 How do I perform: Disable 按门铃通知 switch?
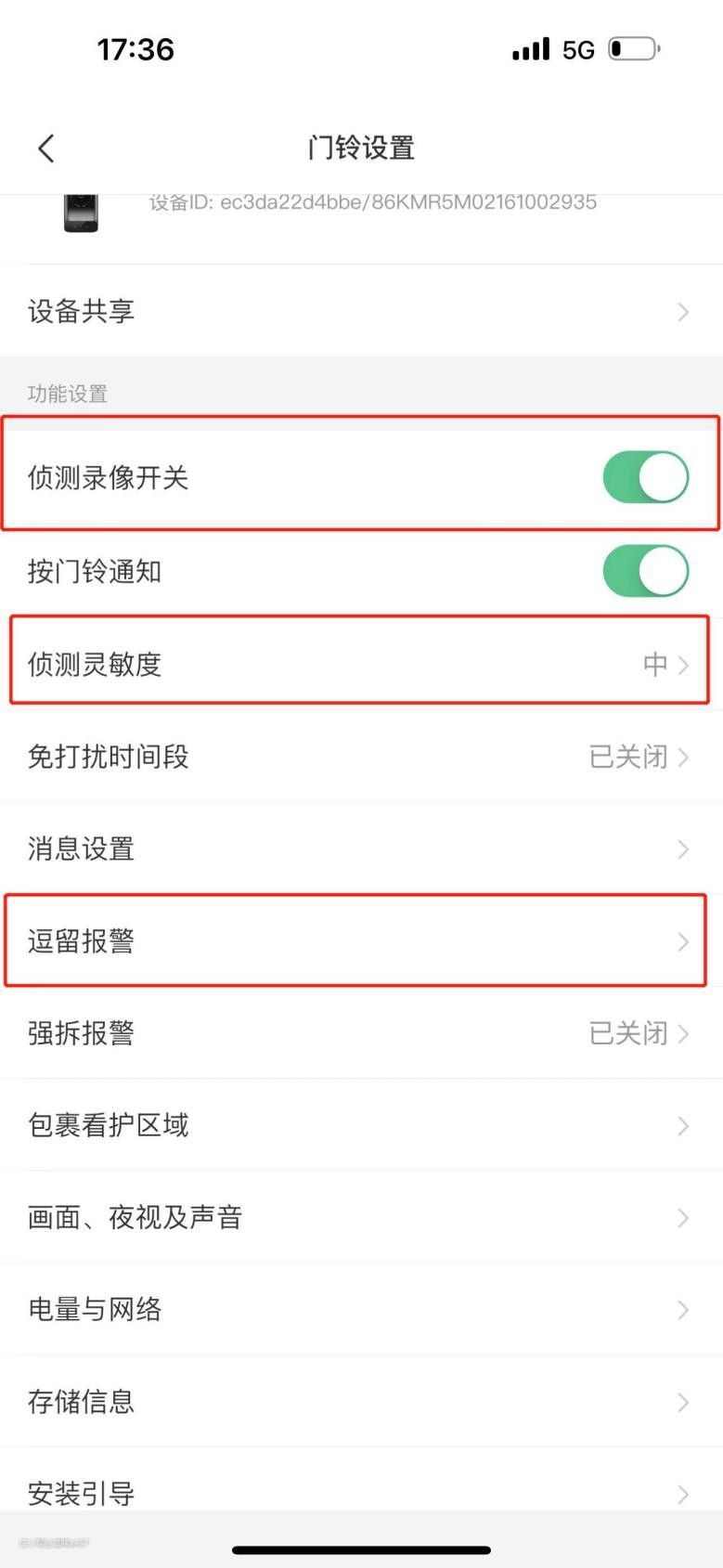pos(645,571)
